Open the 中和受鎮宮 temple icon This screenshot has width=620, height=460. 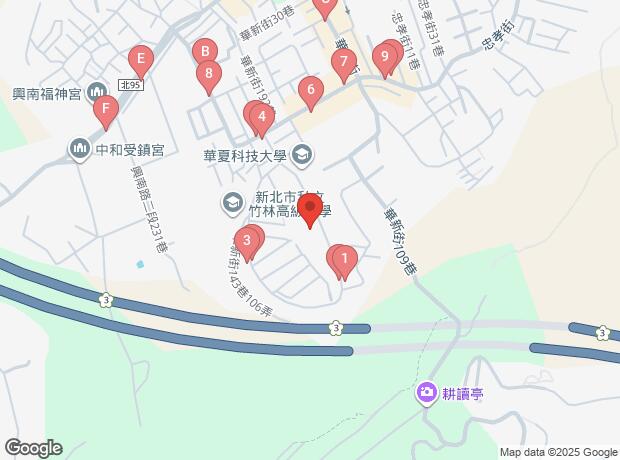[x=80, y=150]
